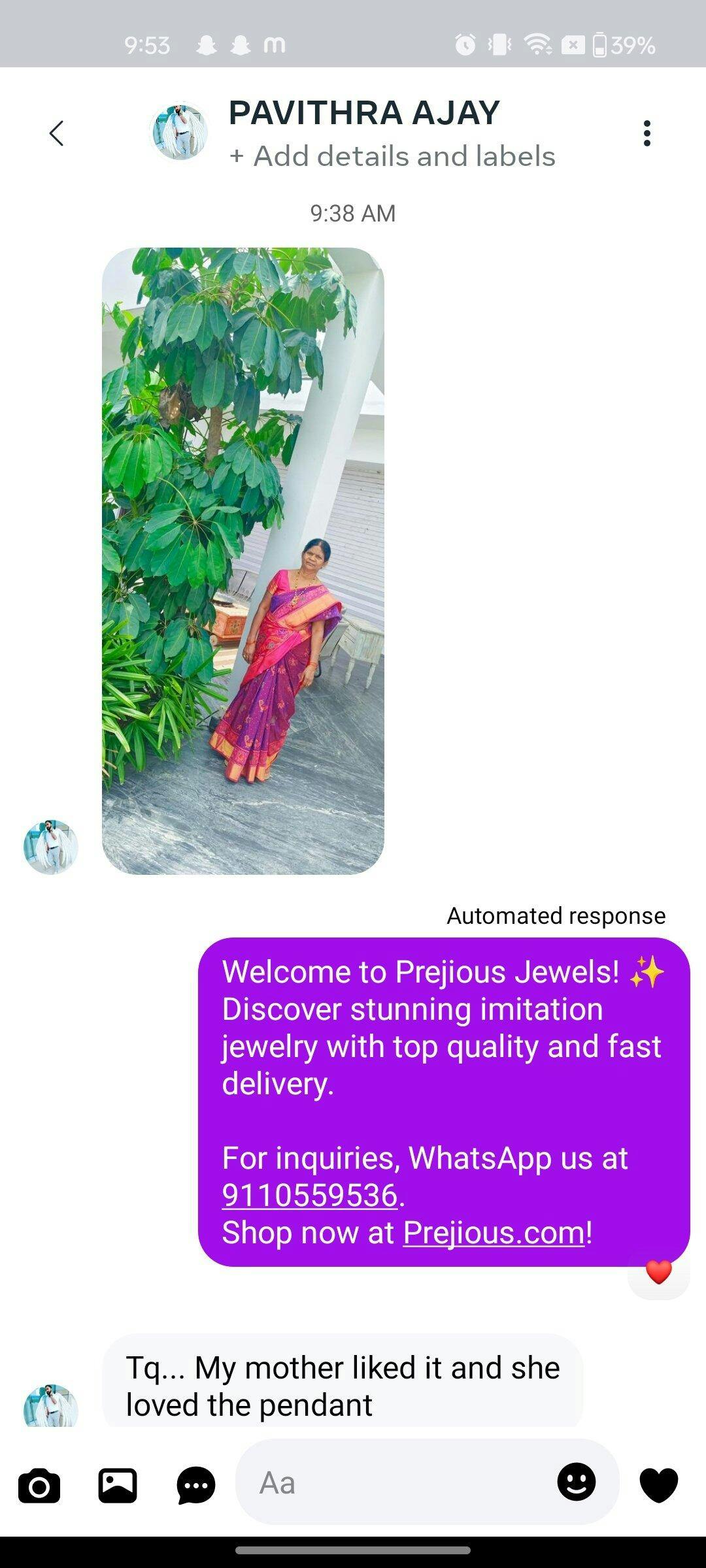Screen dimensions: 706x1568
Task: View the heart reaction on automated response
Action: [658, 1271]
